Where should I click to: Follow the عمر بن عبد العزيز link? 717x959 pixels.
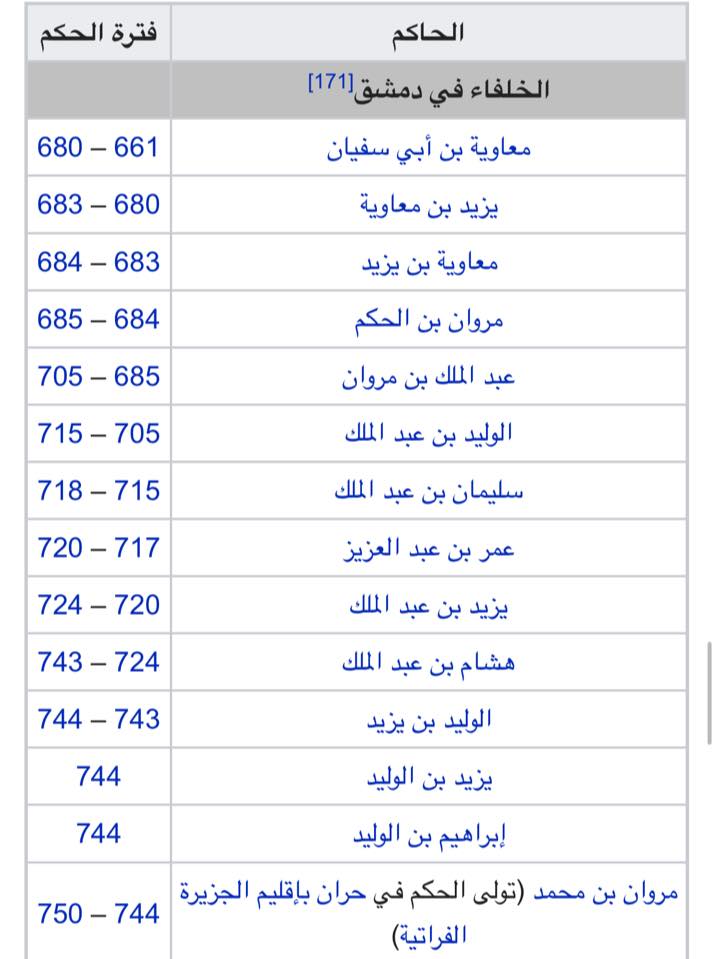point(428,549)
